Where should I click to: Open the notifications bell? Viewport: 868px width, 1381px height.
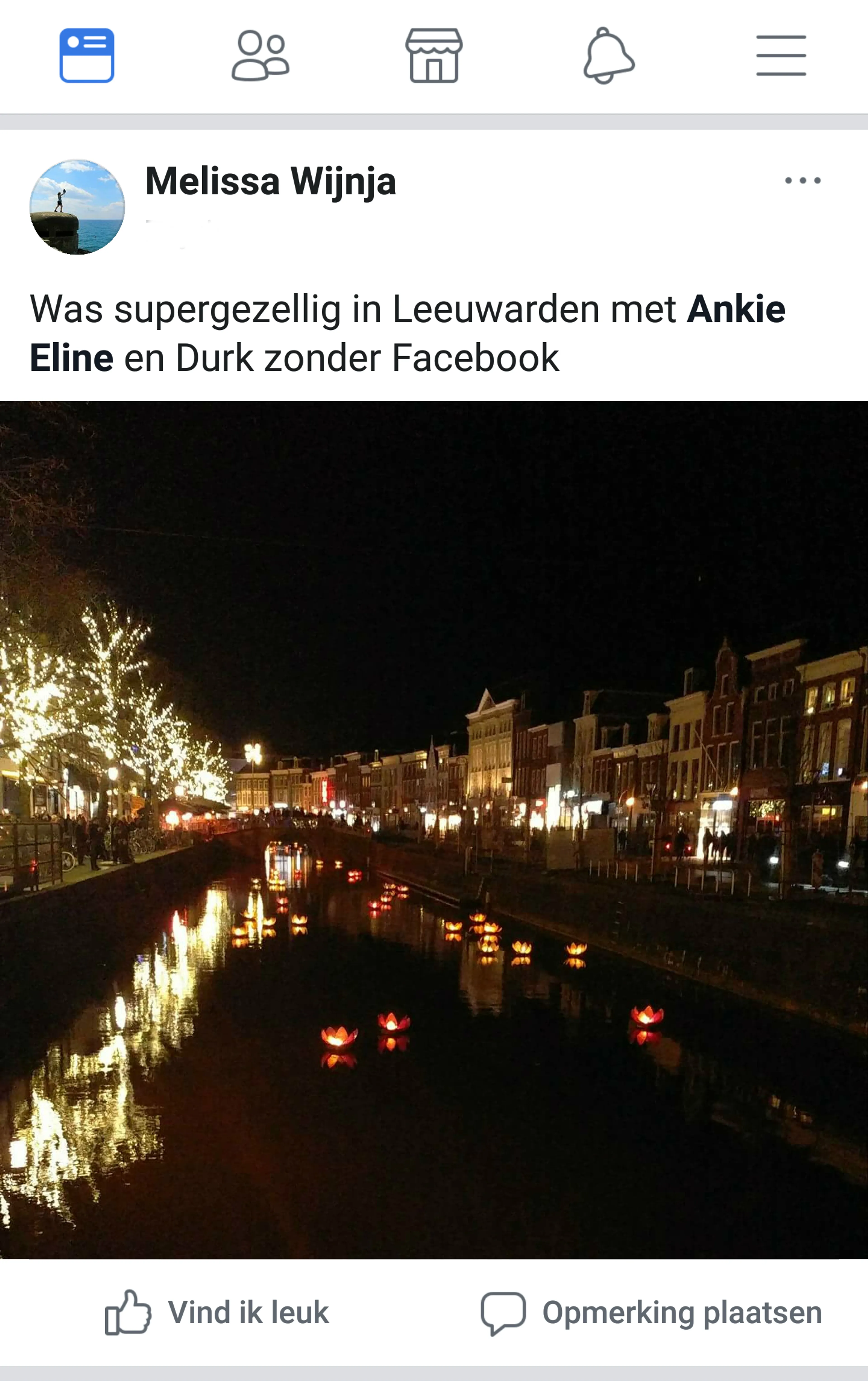click(x=608, y=56)
